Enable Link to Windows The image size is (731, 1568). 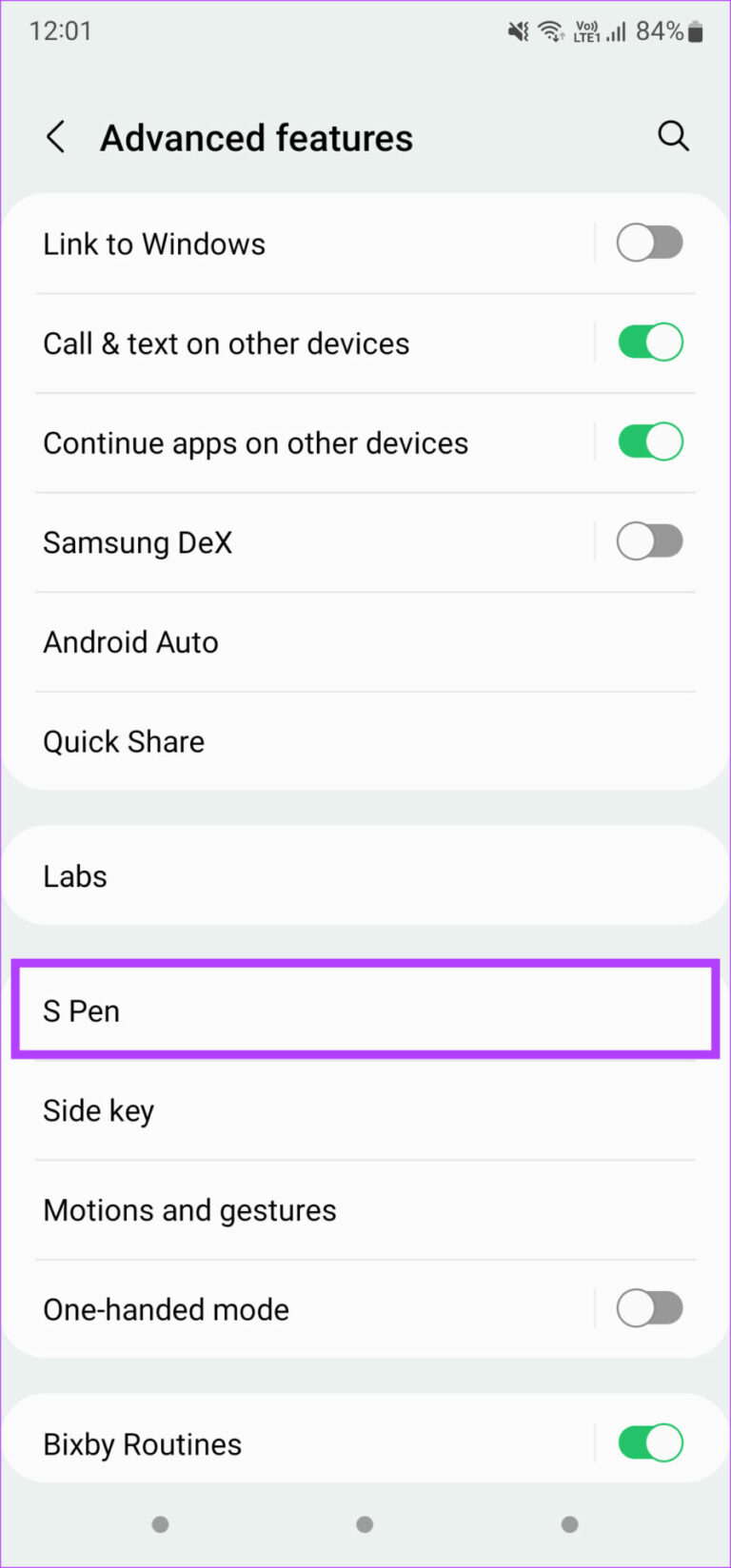(650, 243)
